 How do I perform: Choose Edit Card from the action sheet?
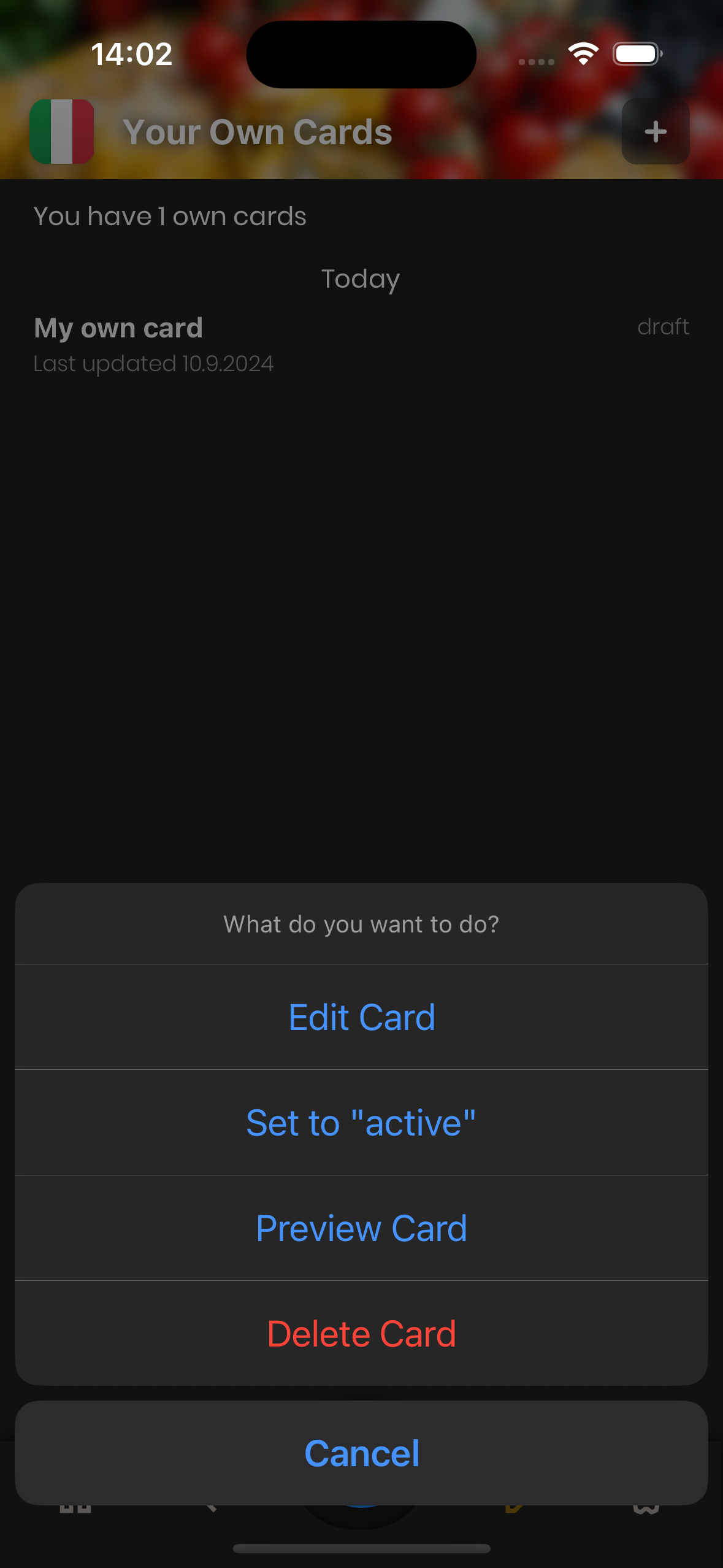361,1017
